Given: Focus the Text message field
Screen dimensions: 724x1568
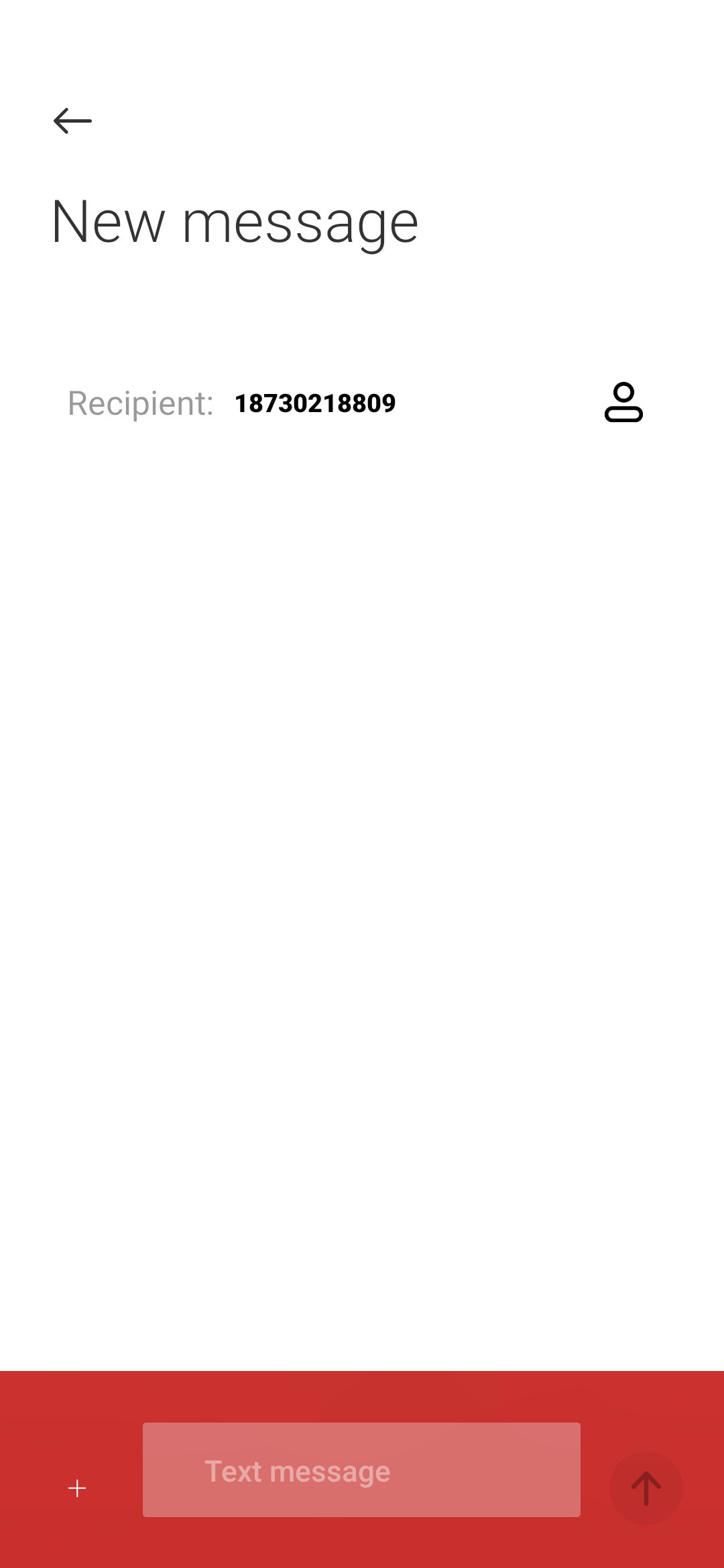Looking at the screenshot, I should (x=361, y=1469).
